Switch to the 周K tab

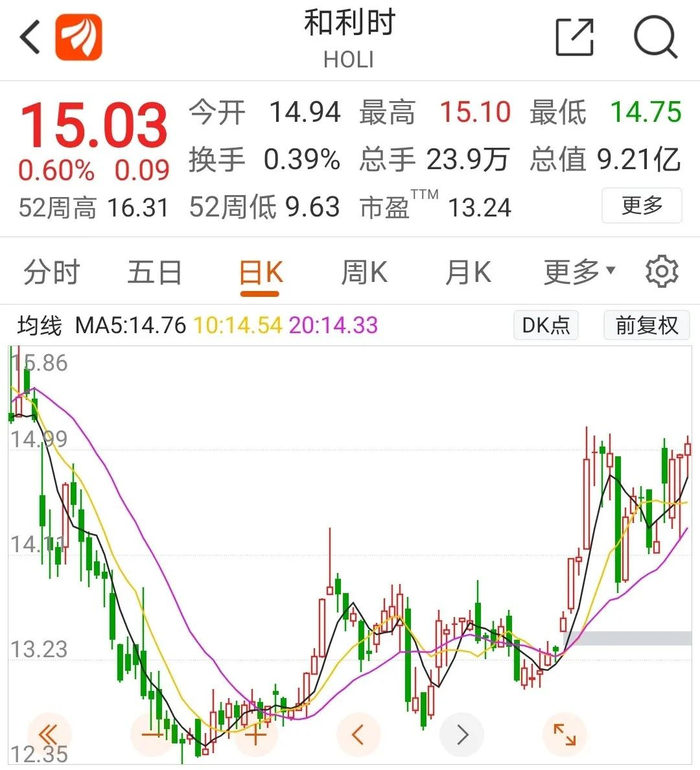coord(364,272)
